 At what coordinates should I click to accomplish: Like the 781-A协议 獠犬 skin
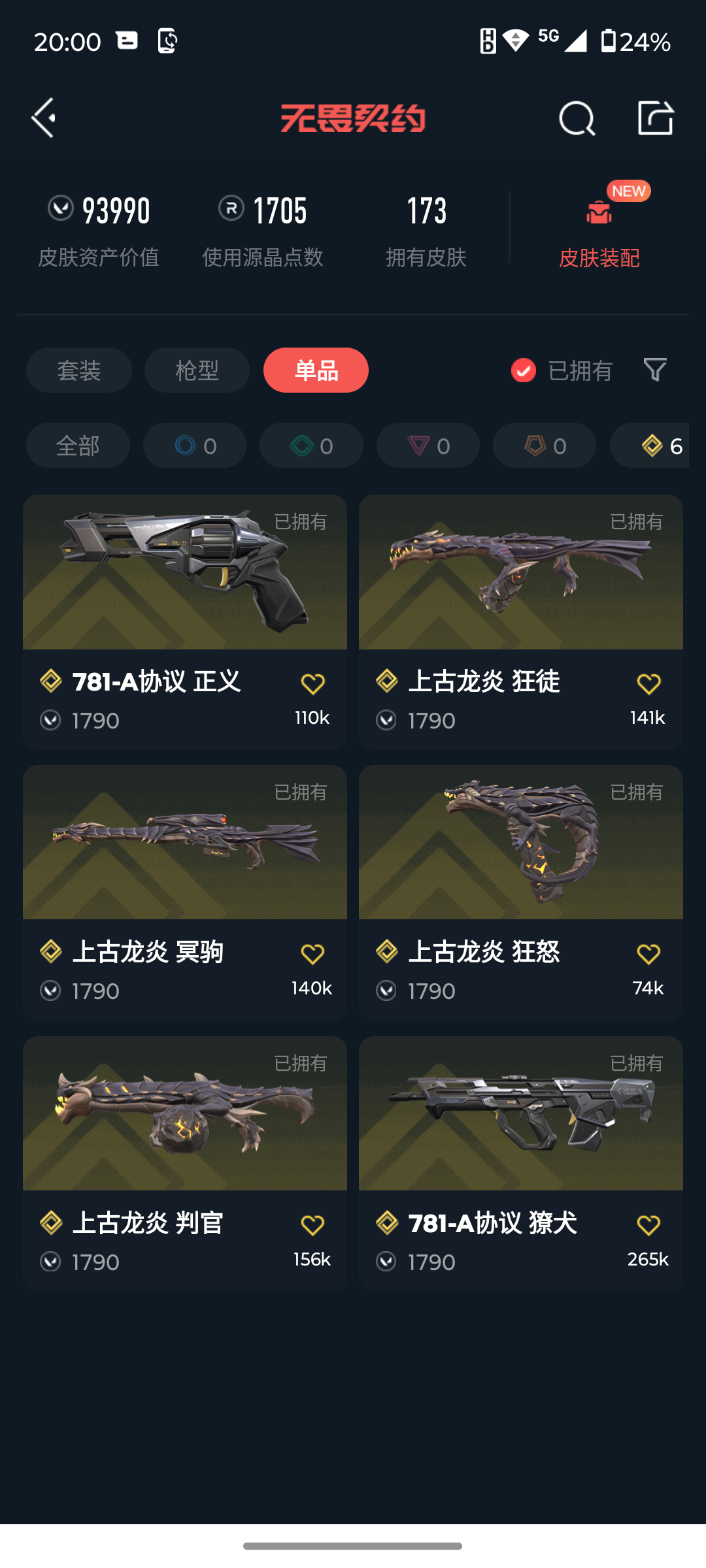[x=648, y=1225]
